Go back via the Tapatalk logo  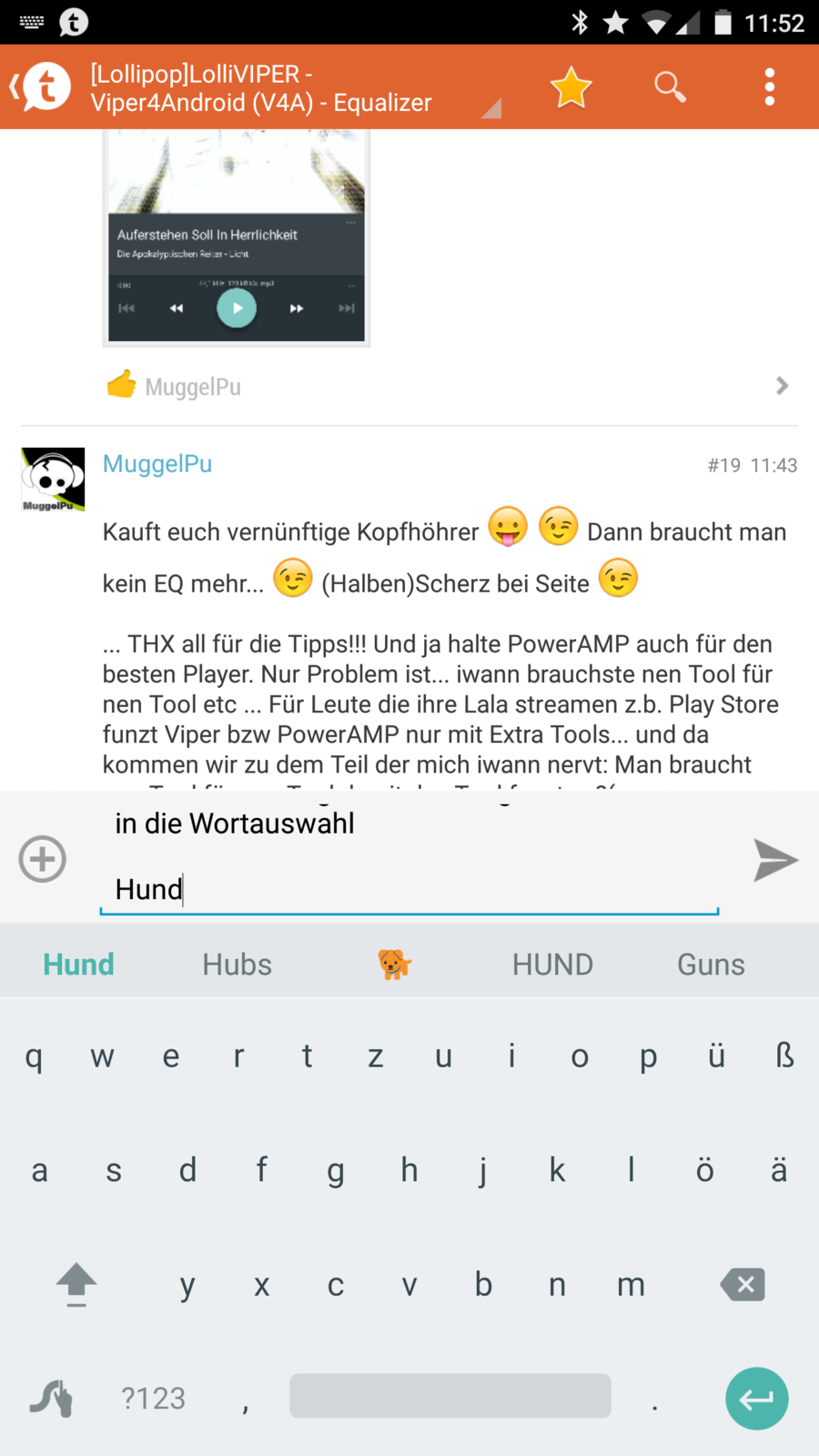click(x=43, y=87)
